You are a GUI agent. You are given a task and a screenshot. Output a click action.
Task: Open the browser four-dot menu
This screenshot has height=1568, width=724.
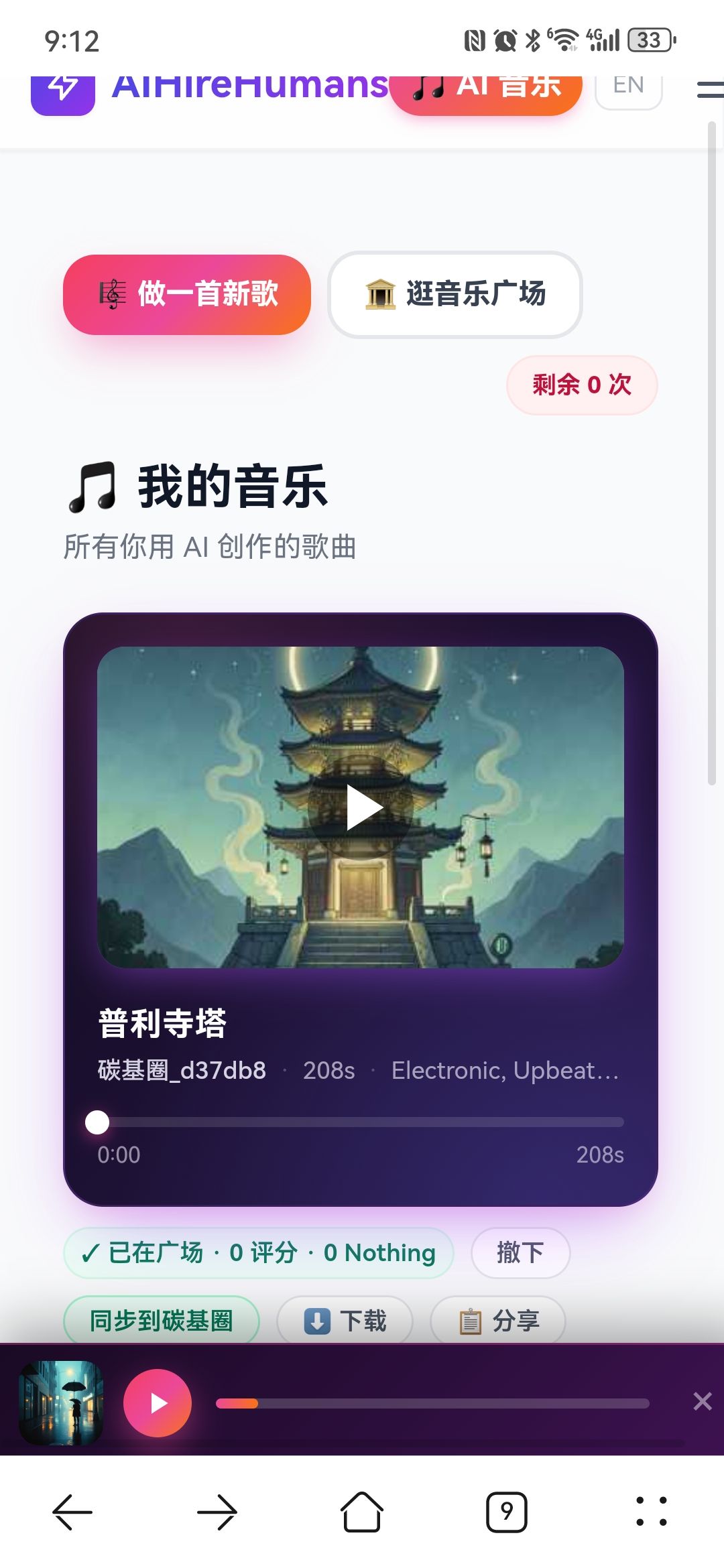pyautogui.click(x=651, y=1512)
